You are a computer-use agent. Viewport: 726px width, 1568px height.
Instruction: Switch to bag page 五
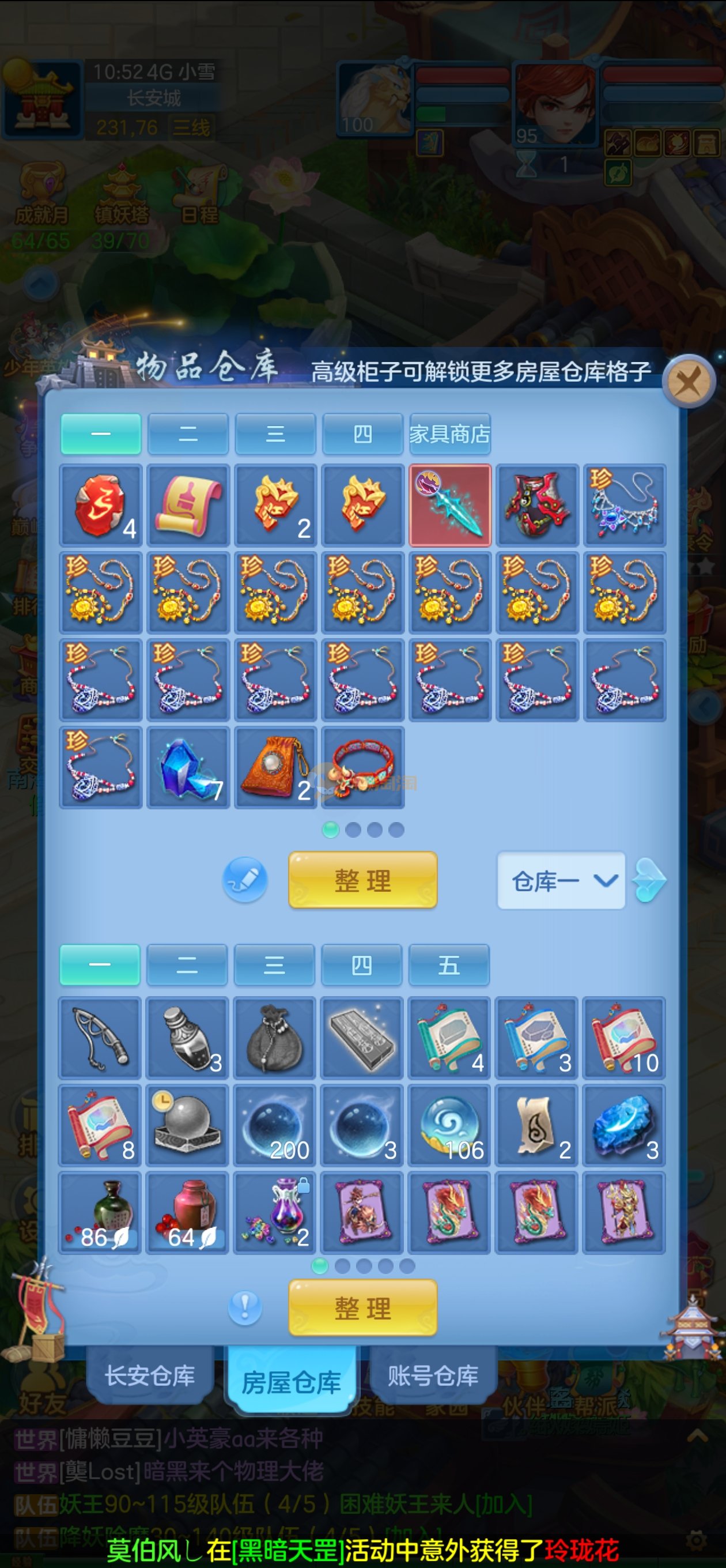[448, 966]
